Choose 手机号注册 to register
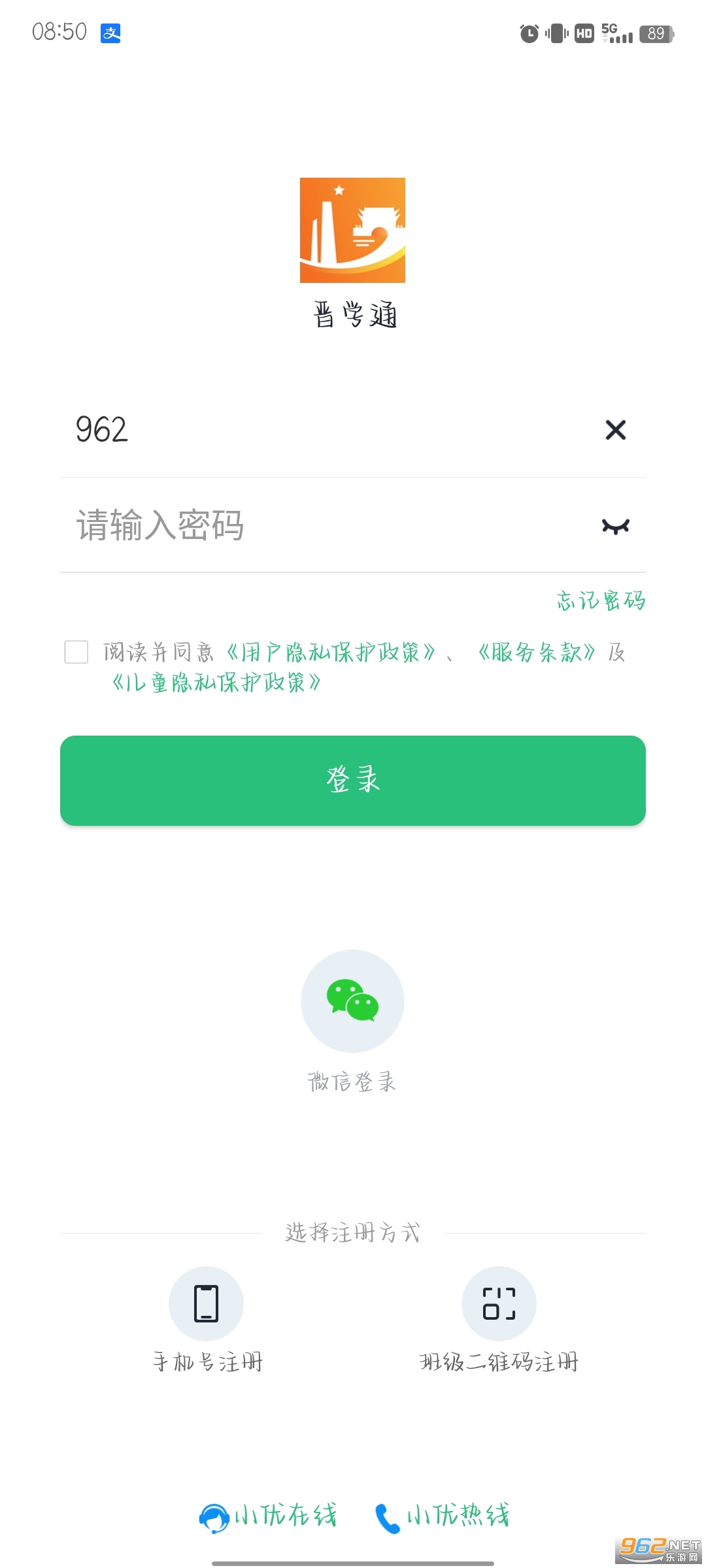Screen dimensions: 706x1568 (207, 1303)
